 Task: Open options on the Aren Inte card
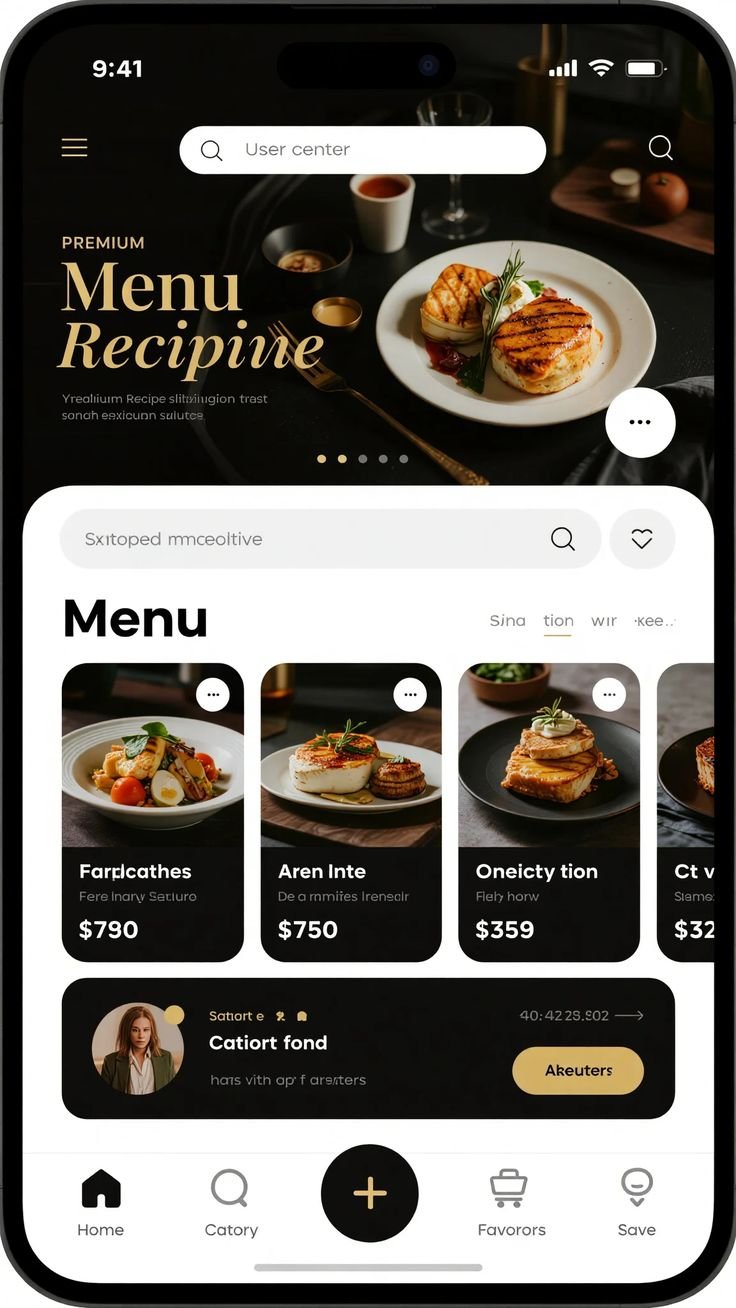point(410,694)
